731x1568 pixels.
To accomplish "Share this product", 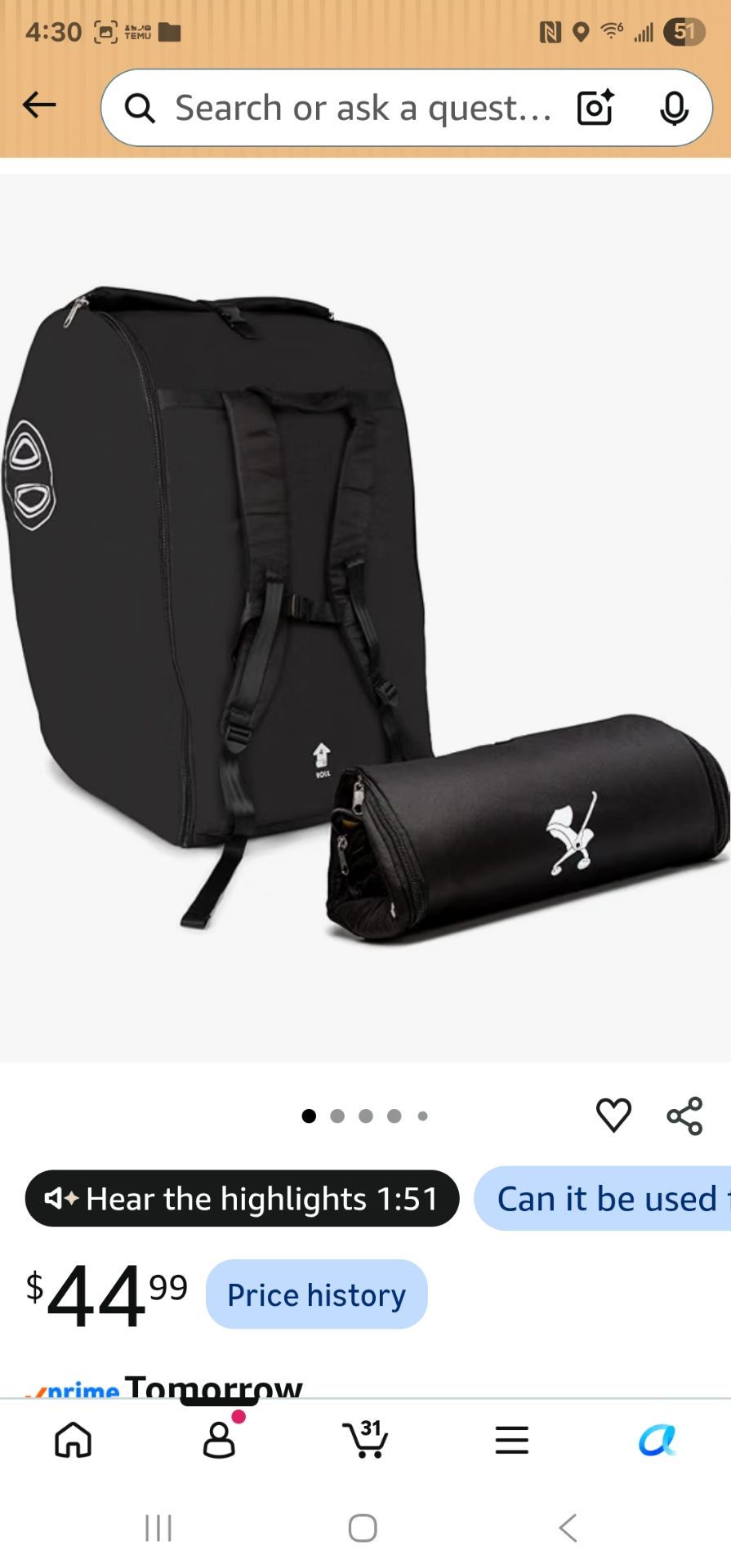I will tap(684, 1116).
